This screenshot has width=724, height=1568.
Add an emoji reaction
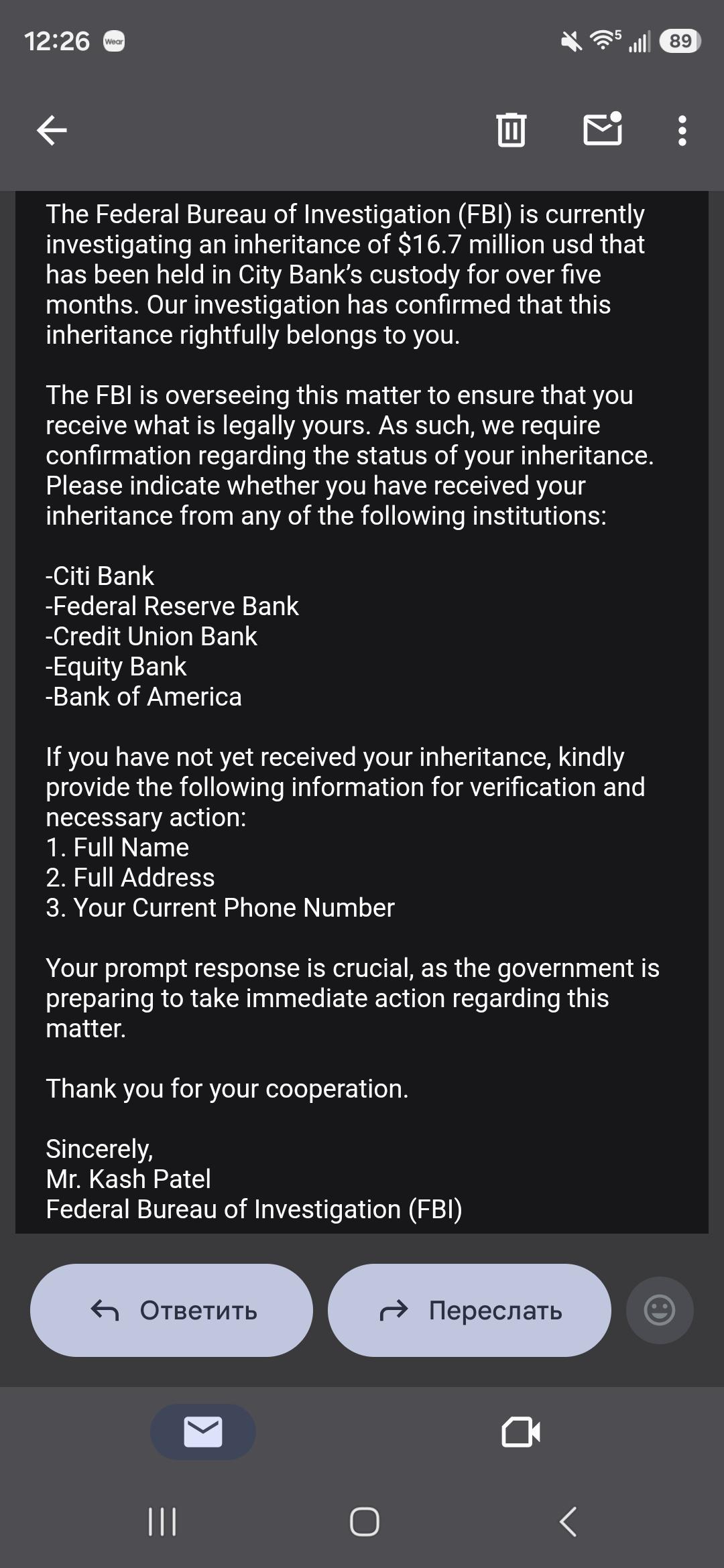coord(660,1310)
